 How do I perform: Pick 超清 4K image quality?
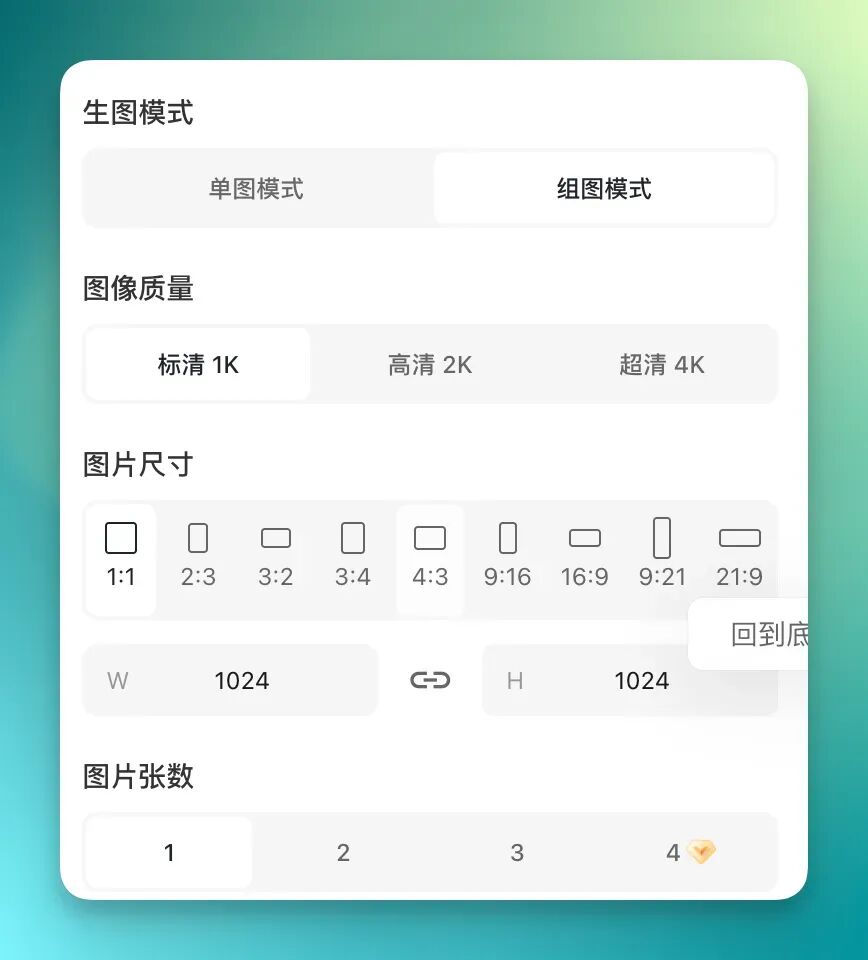pos(661,365)
